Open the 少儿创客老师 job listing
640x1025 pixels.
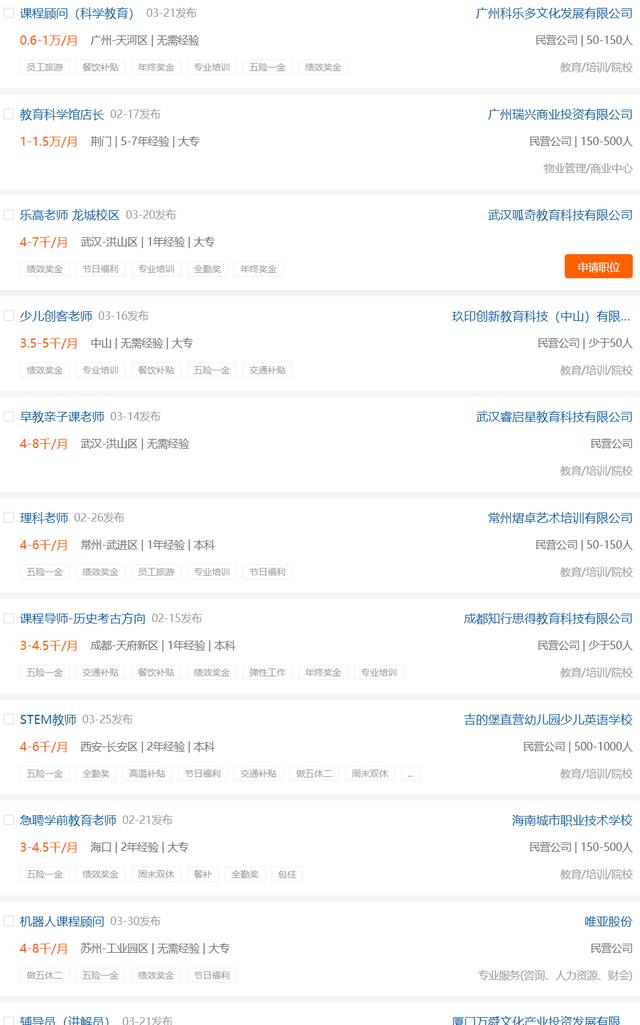point(56,316)
